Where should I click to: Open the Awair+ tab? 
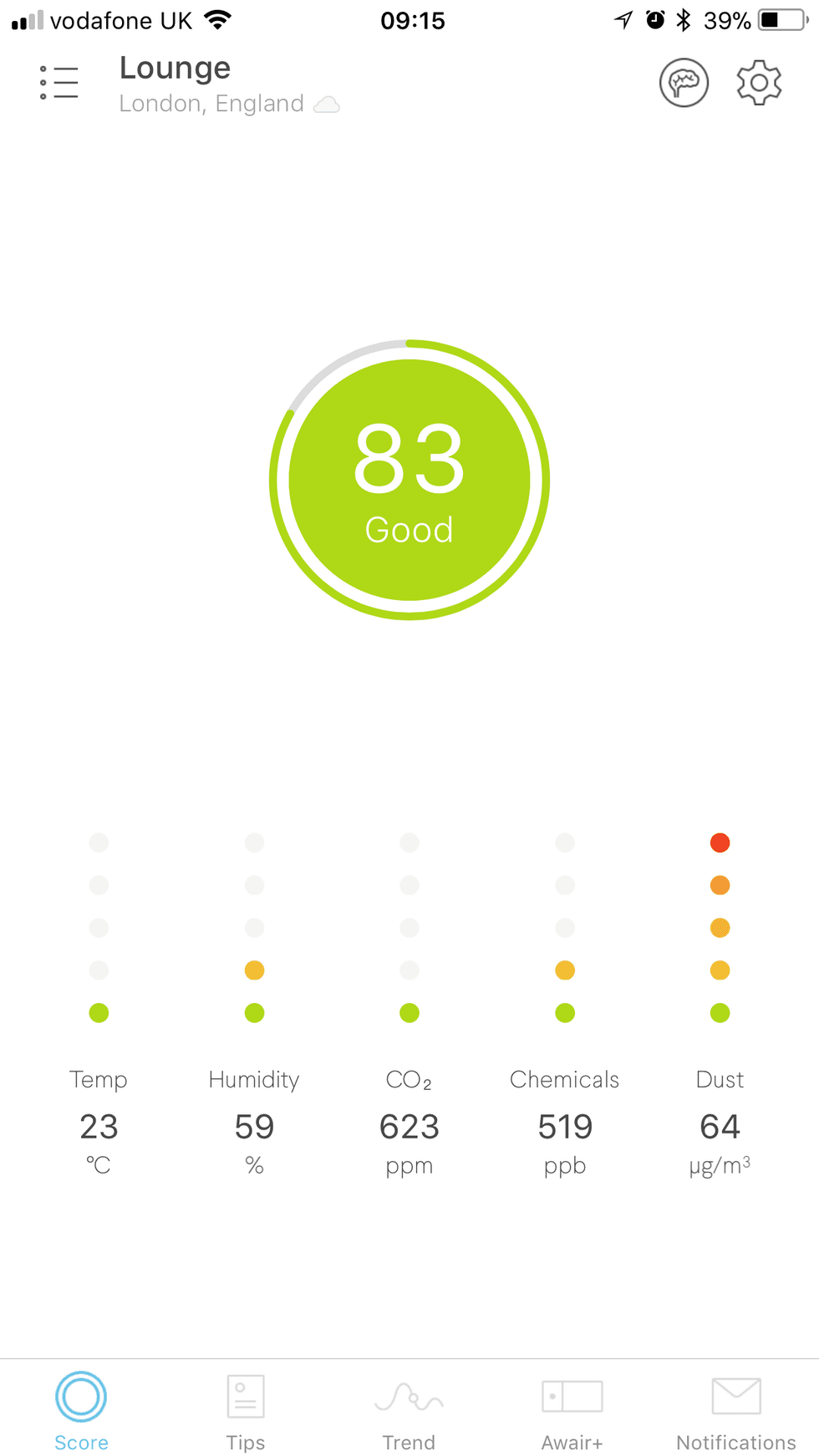[572, 1410]
